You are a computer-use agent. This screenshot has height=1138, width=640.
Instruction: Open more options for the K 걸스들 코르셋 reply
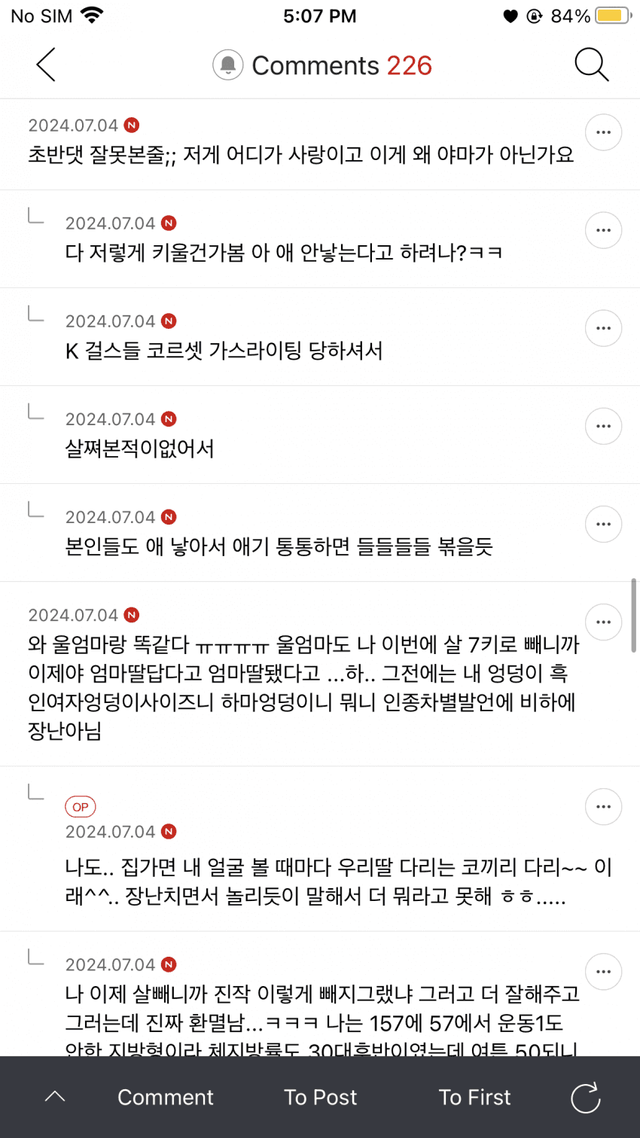603,328
